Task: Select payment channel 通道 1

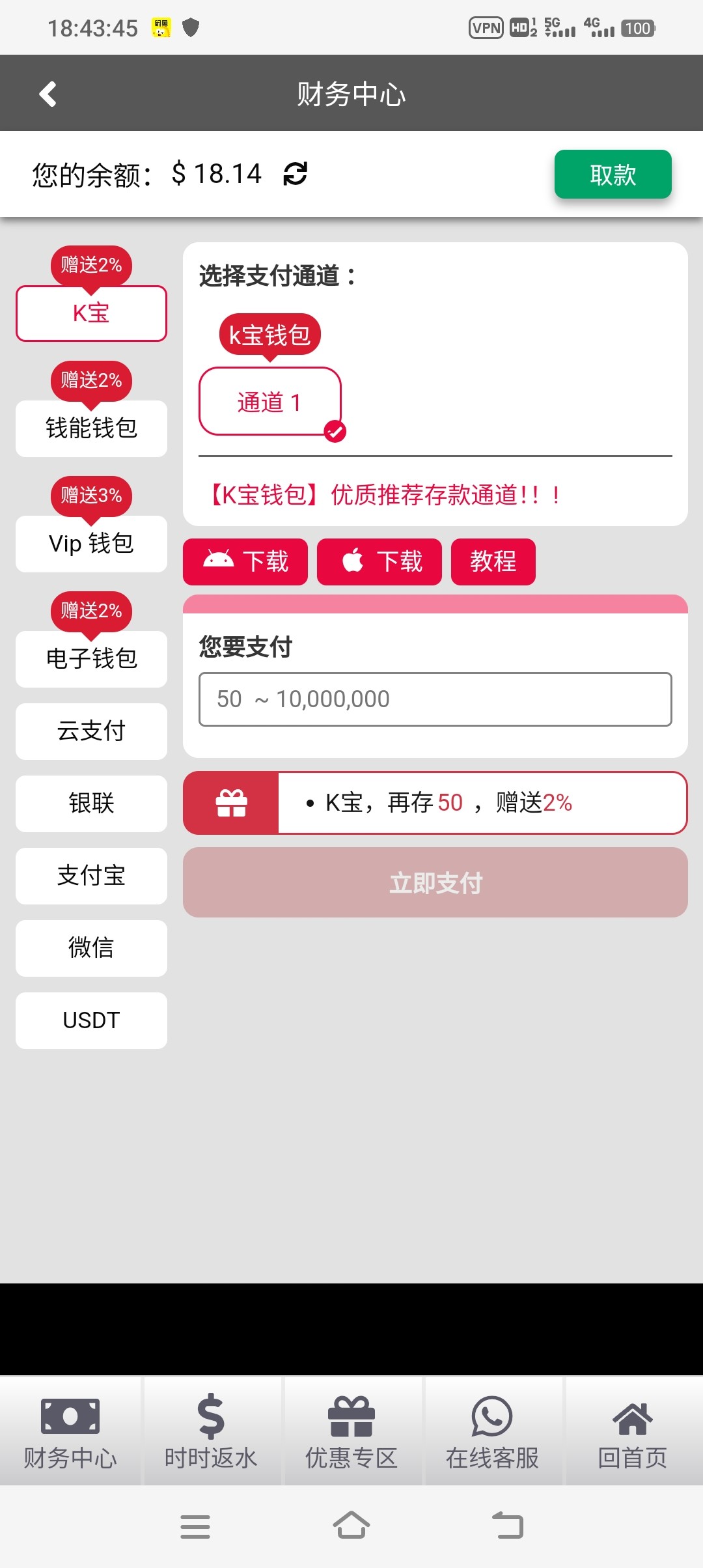Action: 269,402
